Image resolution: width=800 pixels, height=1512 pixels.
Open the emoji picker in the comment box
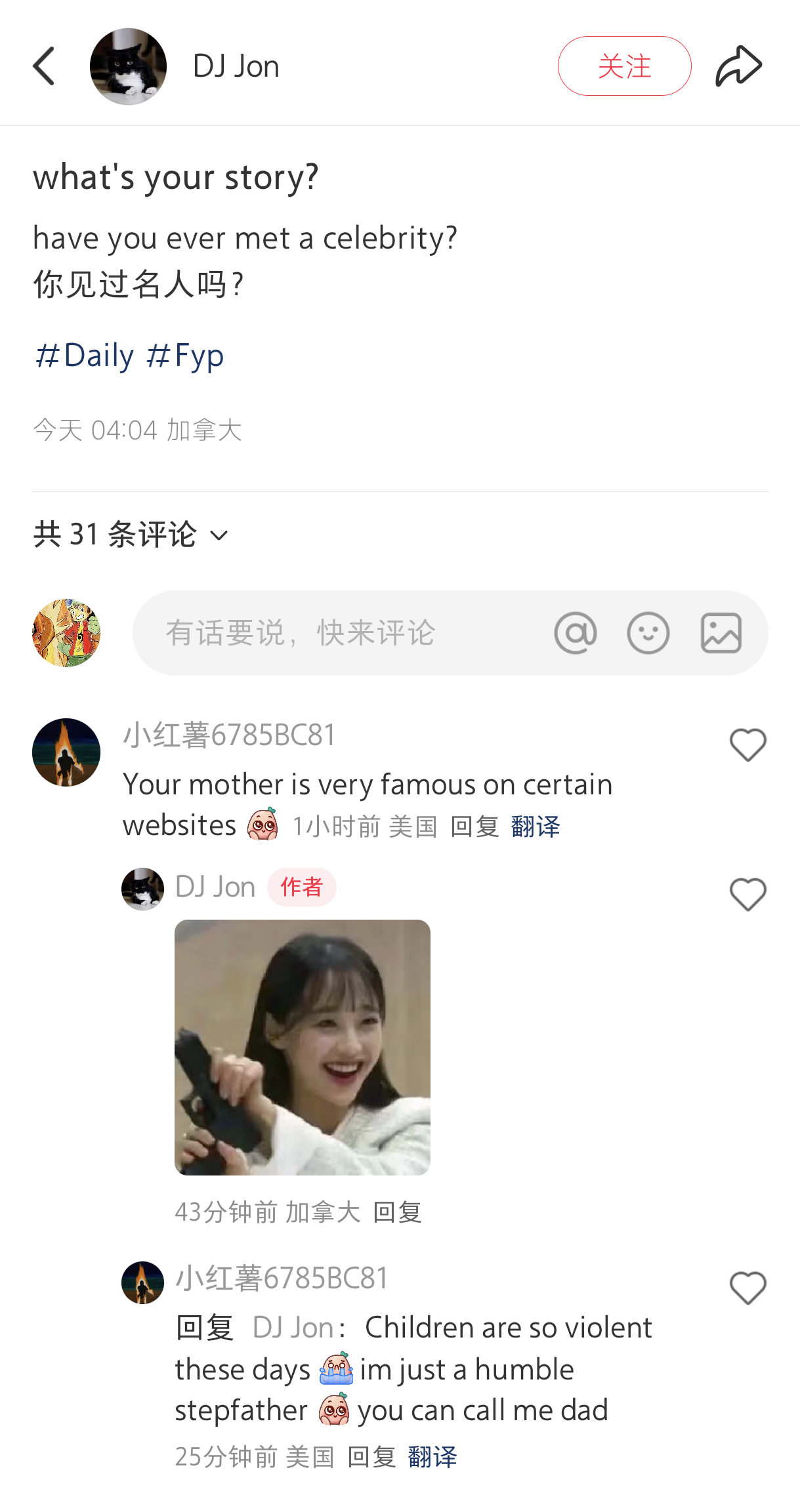point(648,633)
